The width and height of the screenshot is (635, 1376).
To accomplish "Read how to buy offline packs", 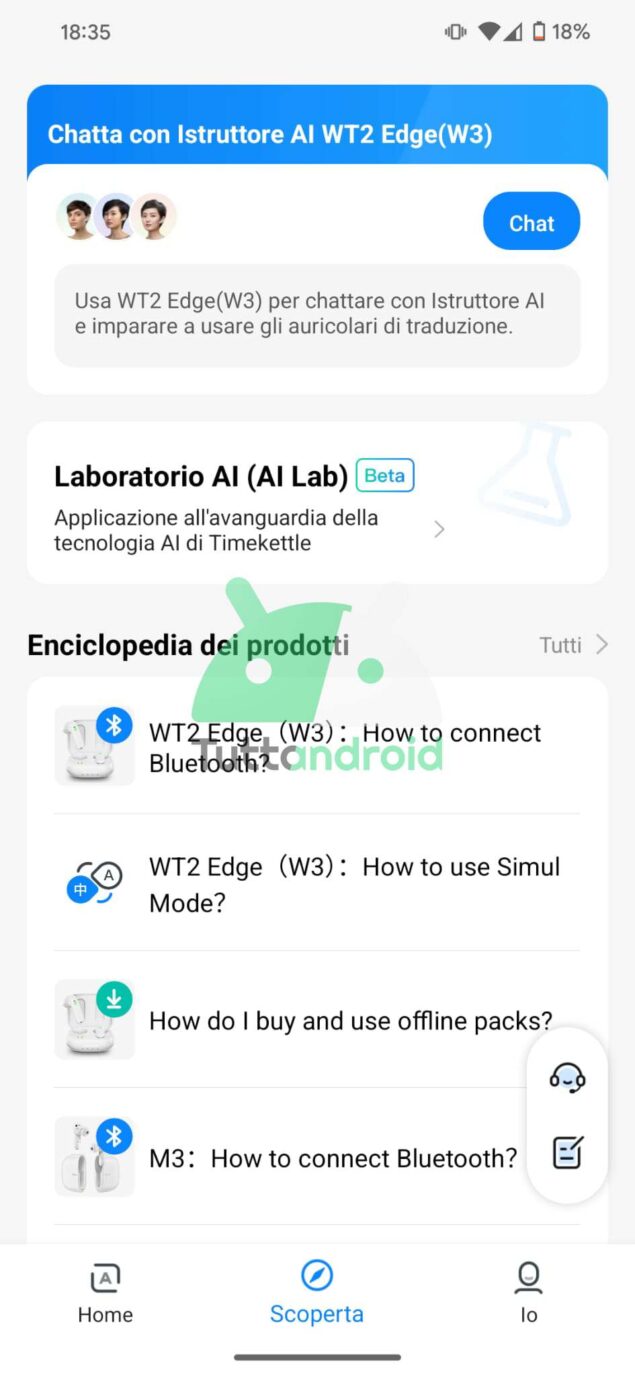I will (x=350, y=1020).
